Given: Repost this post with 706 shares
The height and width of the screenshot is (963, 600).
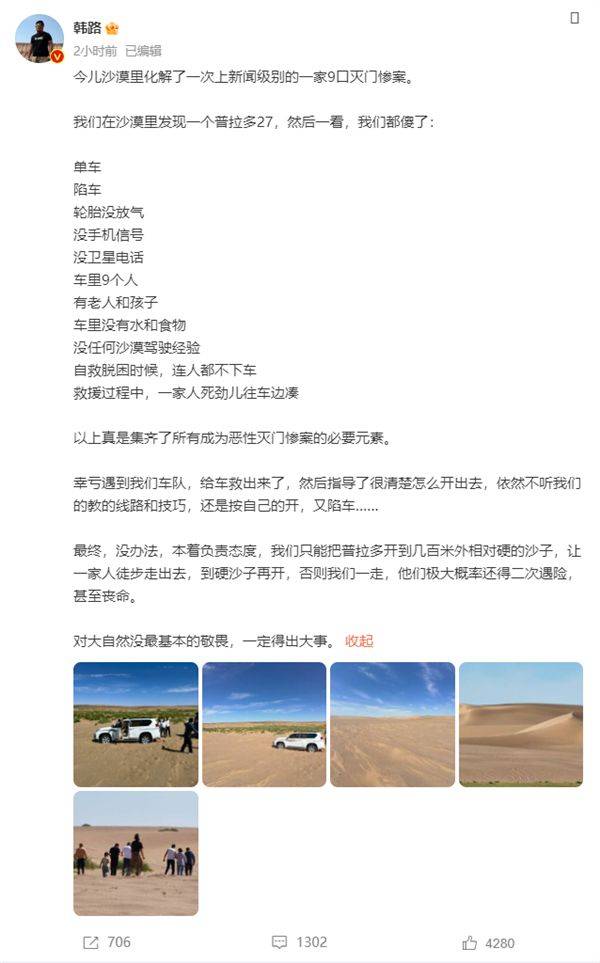Looking at the screenshot, I should tap(107, 942).
